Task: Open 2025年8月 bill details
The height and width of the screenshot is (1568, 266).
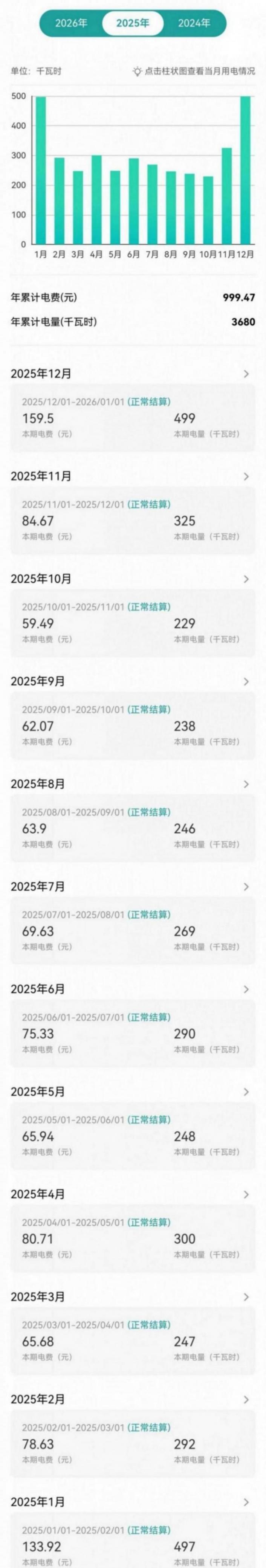Action: coord(246,784)
